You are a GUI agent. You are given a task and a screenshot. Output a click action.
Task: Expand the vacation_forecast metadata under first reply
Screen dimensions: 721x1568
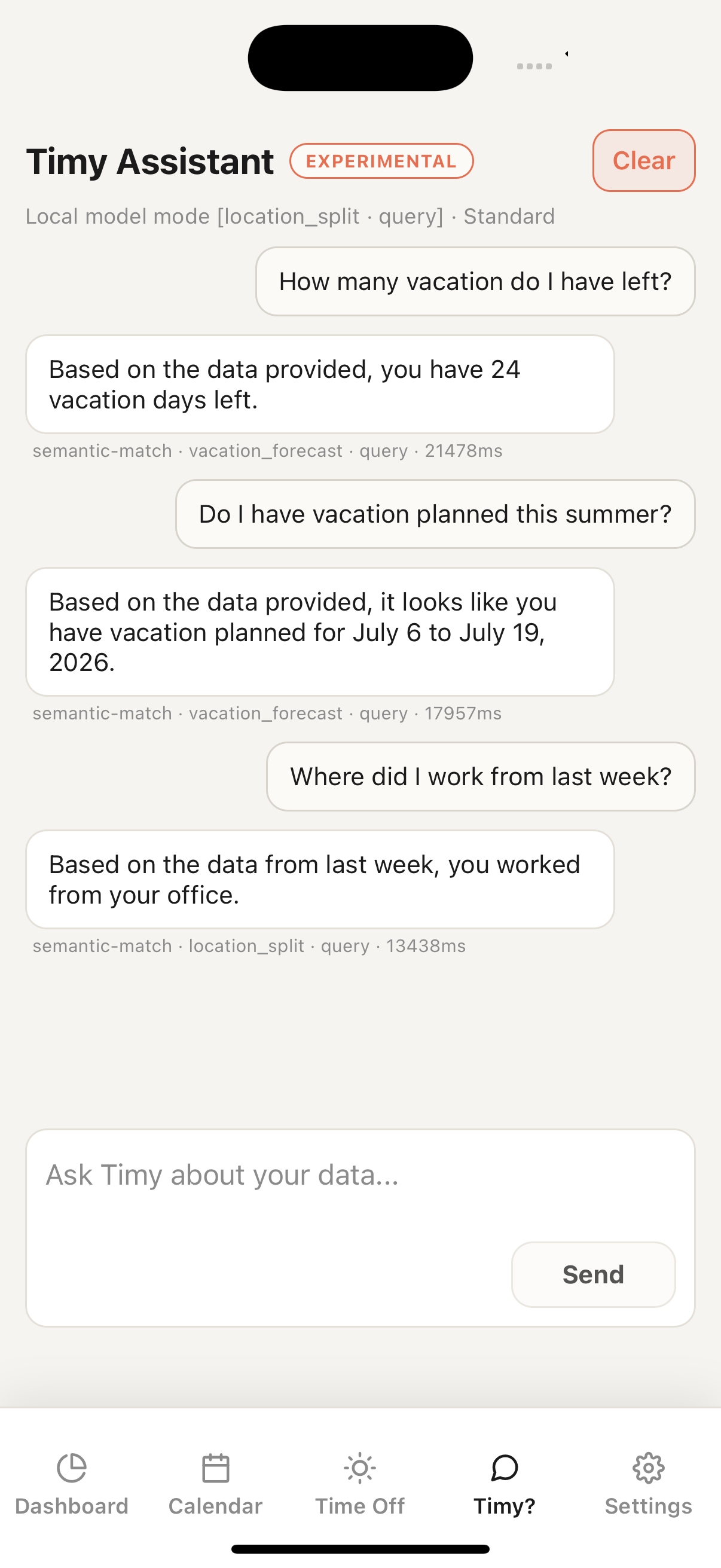265,450
